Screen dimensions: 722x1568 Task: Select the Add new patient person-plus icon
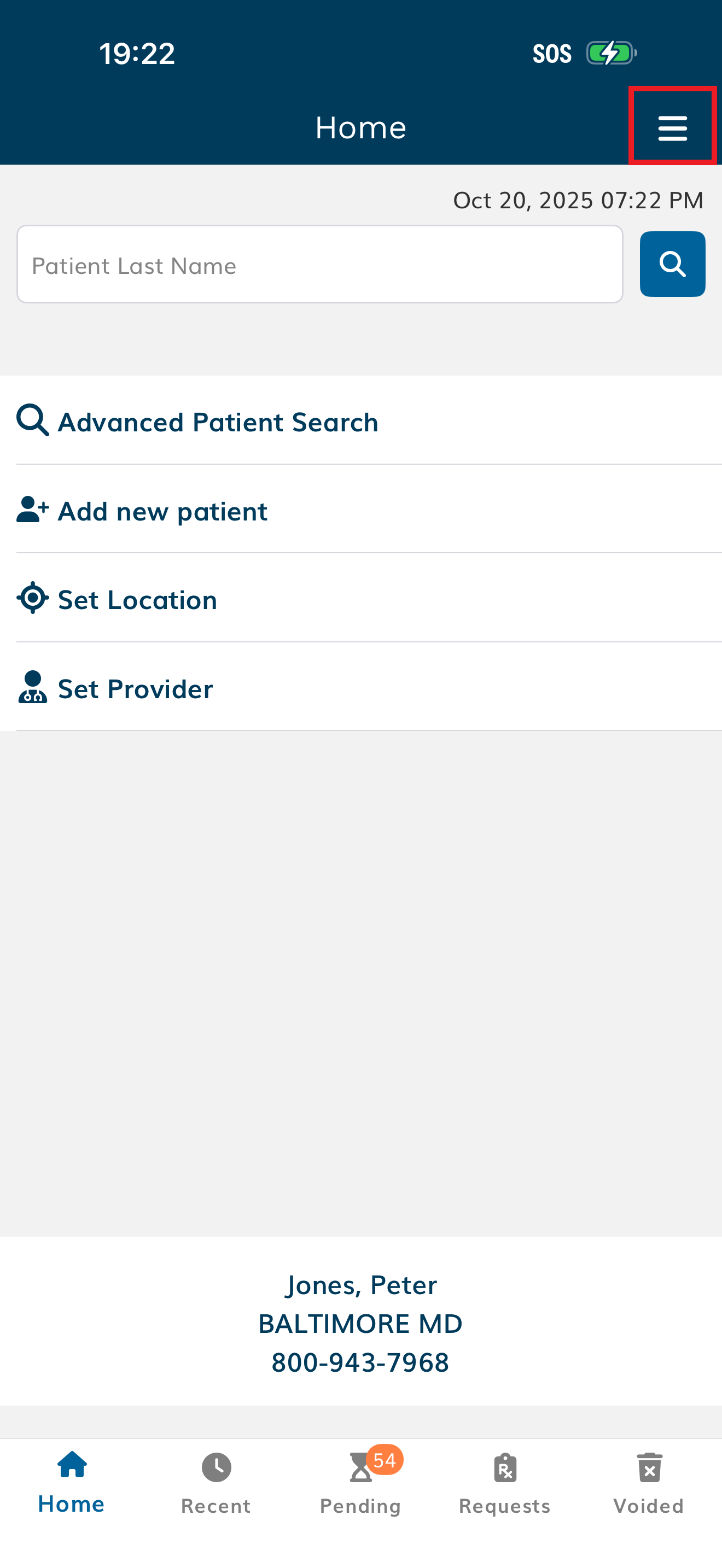[x=32, y=510]
